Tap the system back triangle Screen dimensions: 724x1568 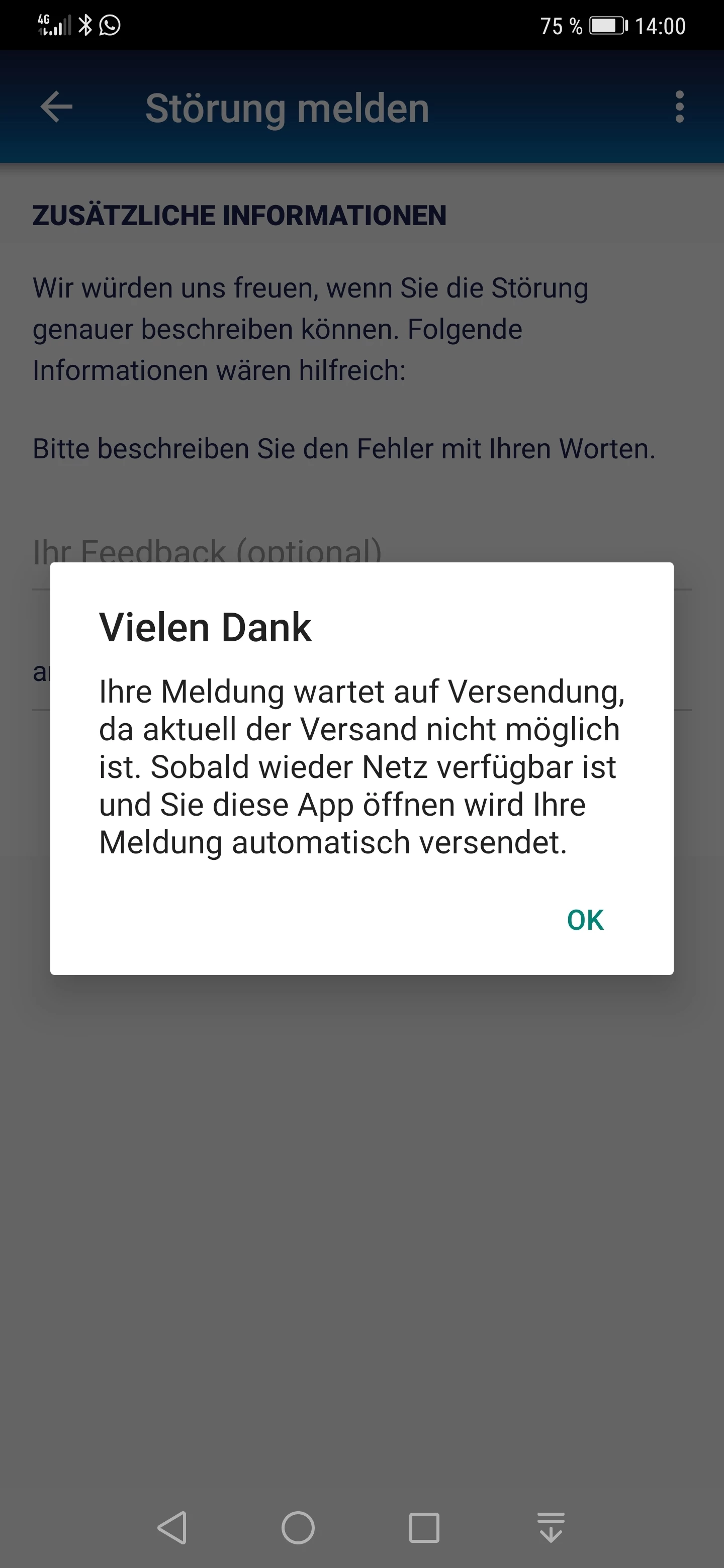(x=172, y=1528)
